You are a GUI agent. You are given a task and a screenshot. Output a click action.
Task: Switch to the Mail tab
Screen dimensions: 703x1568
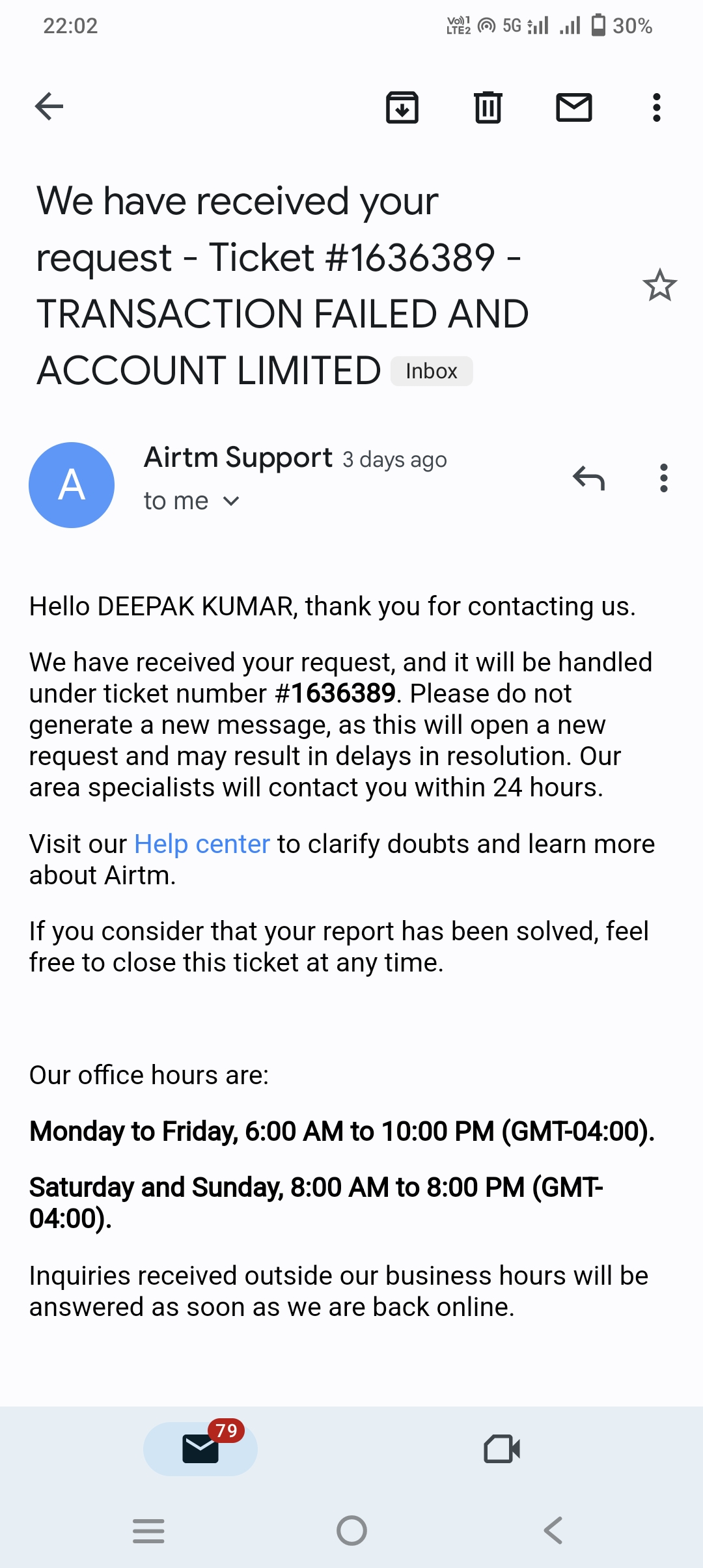(x=200, y=1449)
